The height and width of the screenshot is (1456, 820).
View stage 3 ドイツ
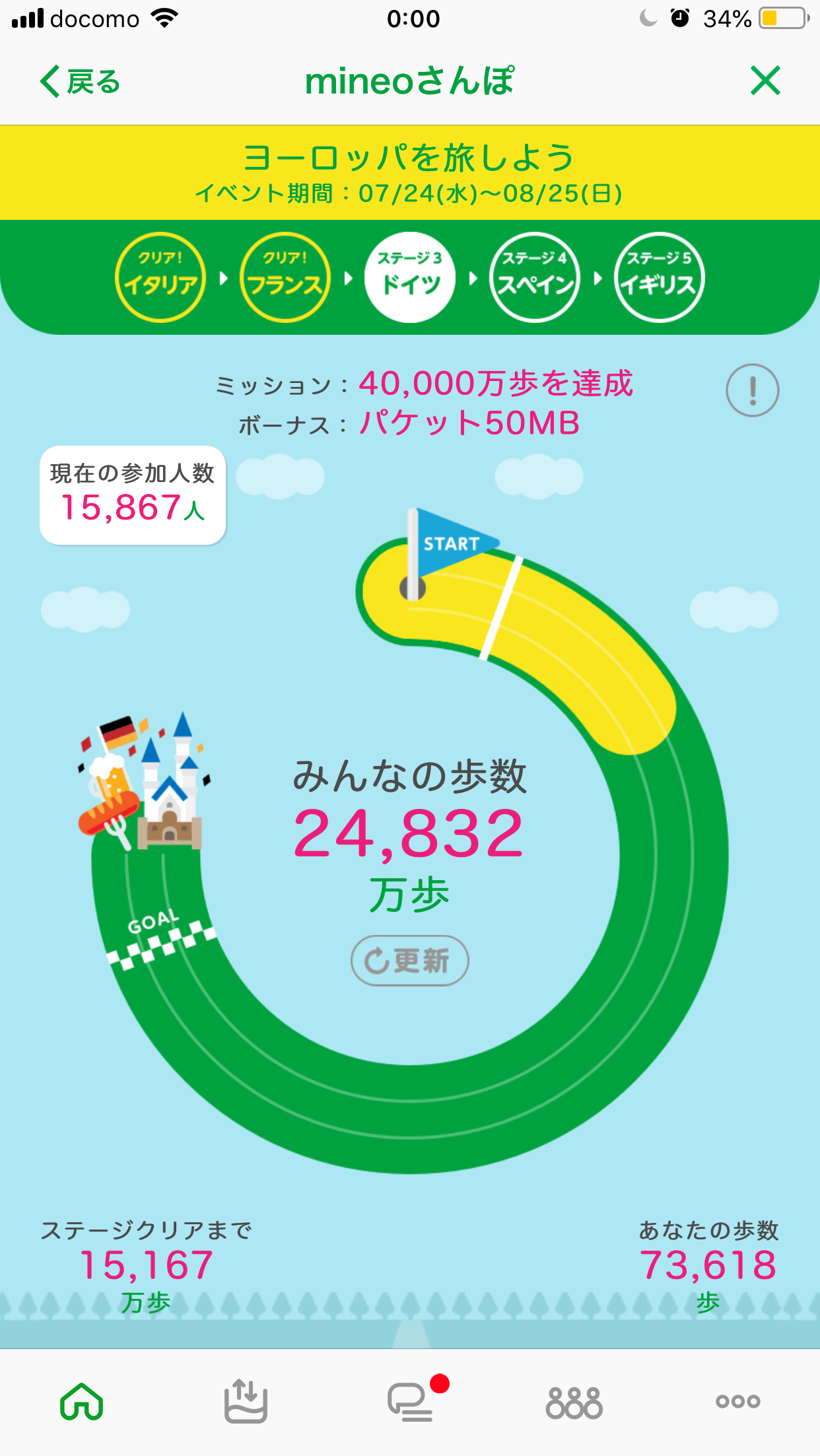coord(410,277)
